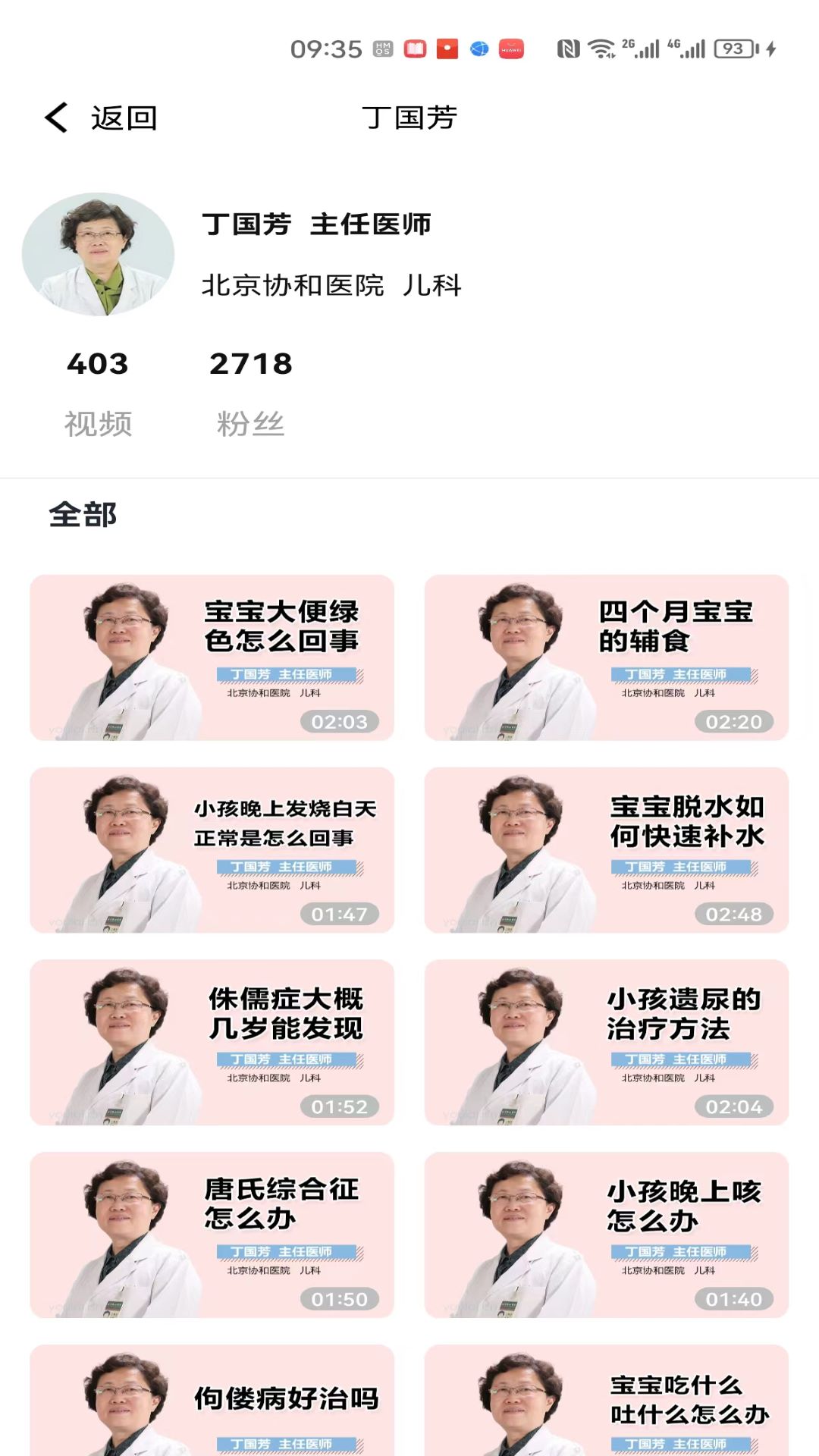Open the 宝宝大便绿色怎么回事 video

click(212, 657)
